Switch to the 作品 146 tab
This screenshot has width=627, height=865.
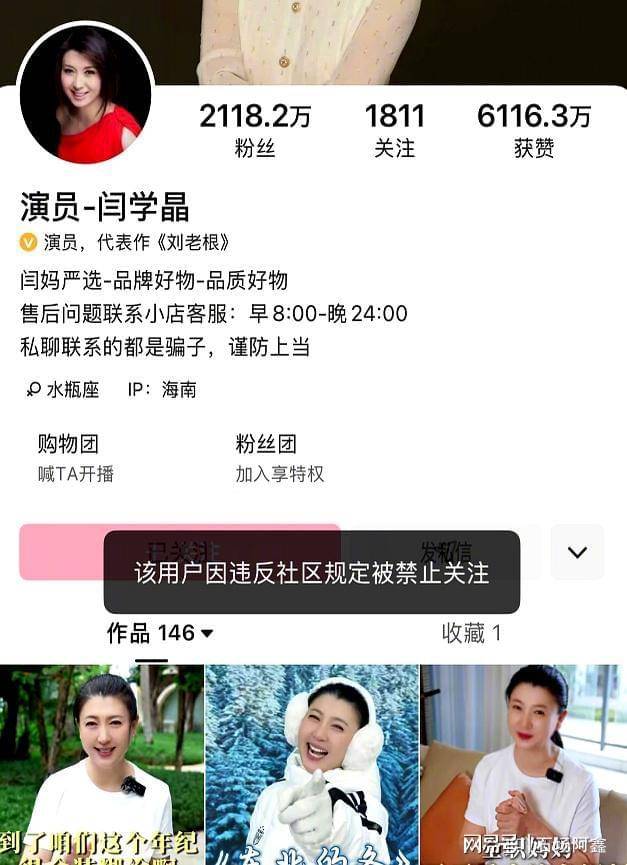pyautogui.click(x=159, y=633)
